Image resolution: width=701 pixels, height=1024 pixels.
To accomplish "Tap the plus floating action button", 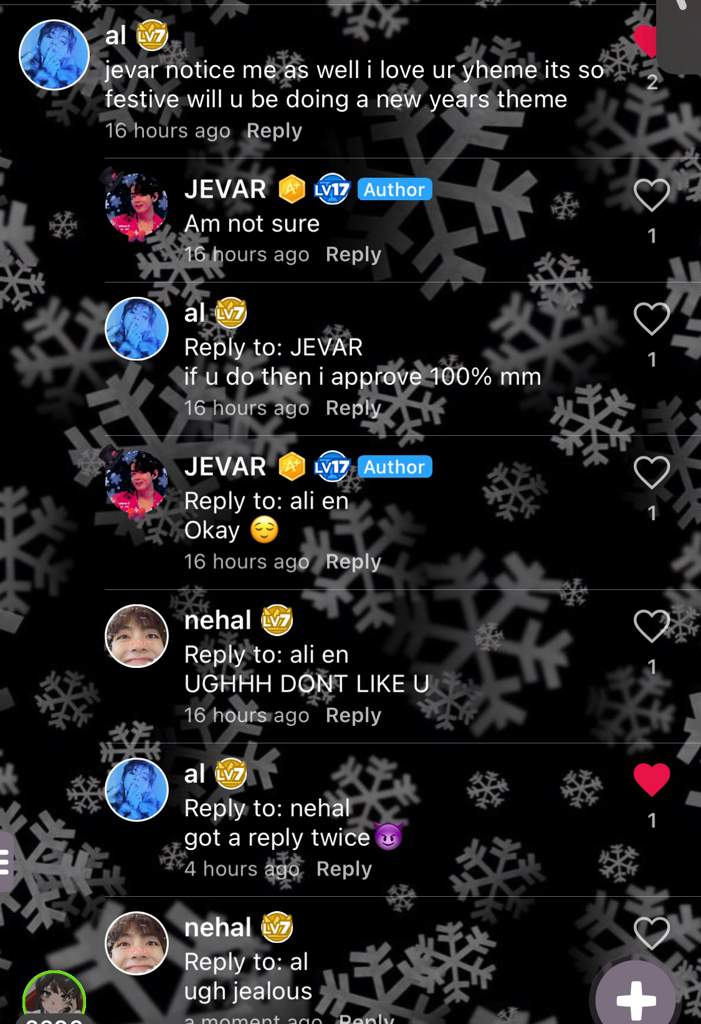I will 636,998.
